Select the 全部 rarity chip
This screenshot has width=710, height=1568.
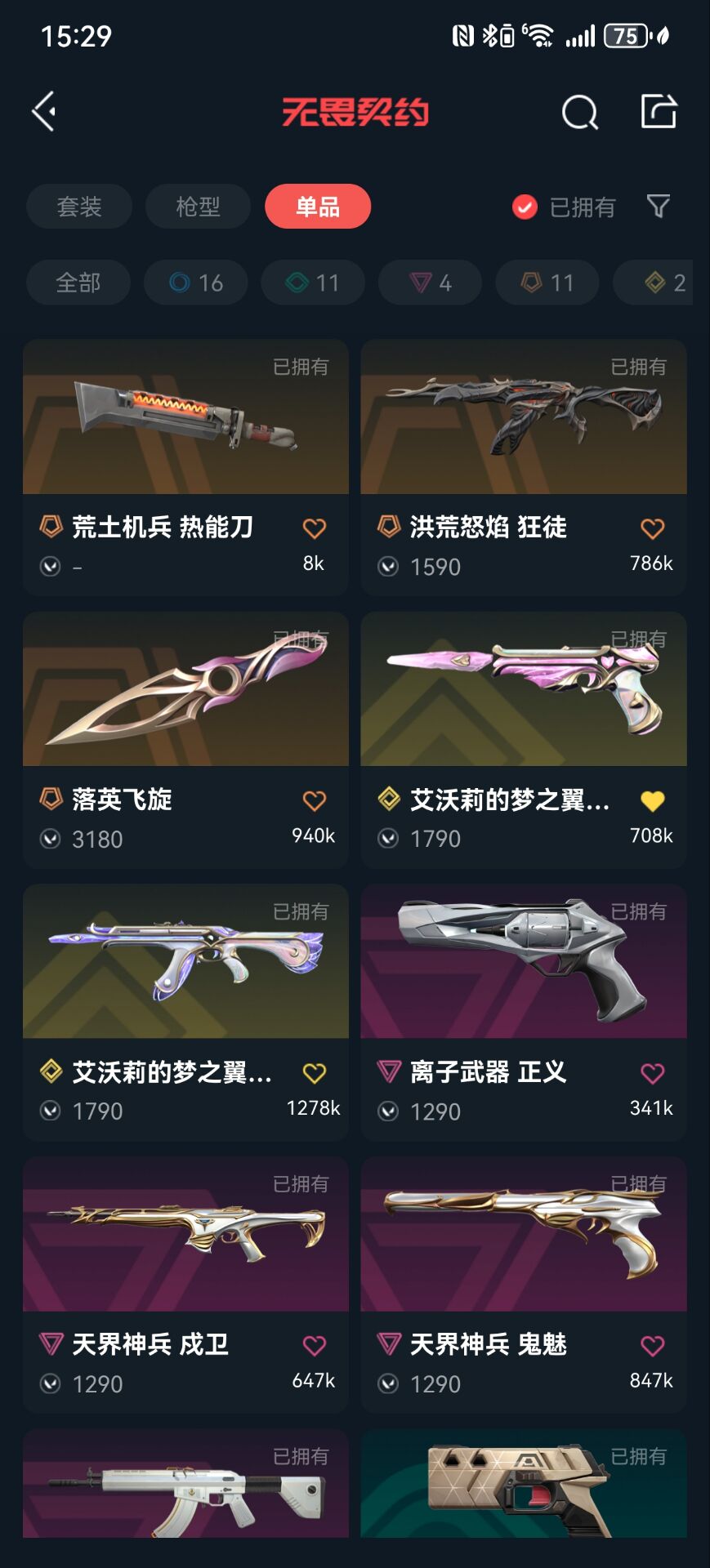(x=78, y=283)
